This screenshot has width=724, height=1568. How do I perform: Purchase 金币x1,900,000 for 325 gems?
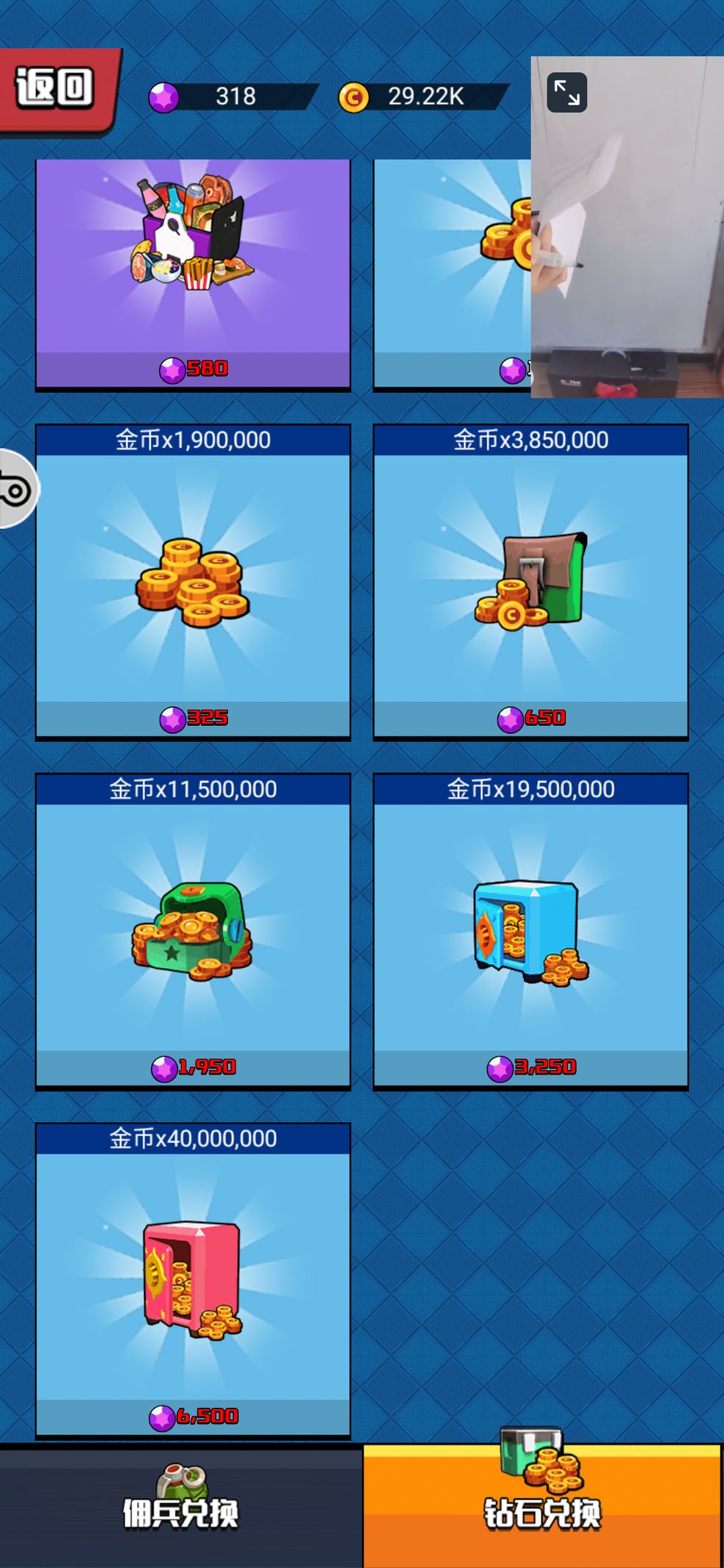(x=193, y=582)
